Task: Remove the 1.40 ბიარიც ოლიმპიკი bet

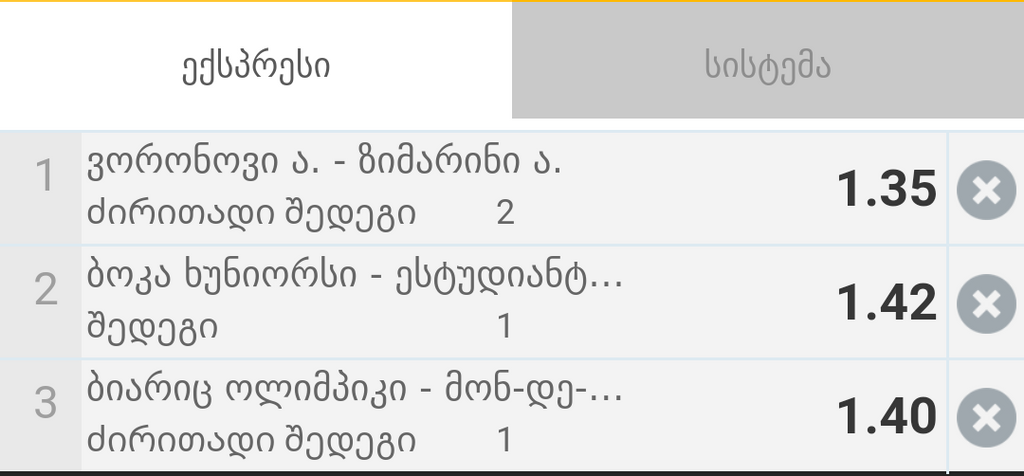Action: coord(986,417)
